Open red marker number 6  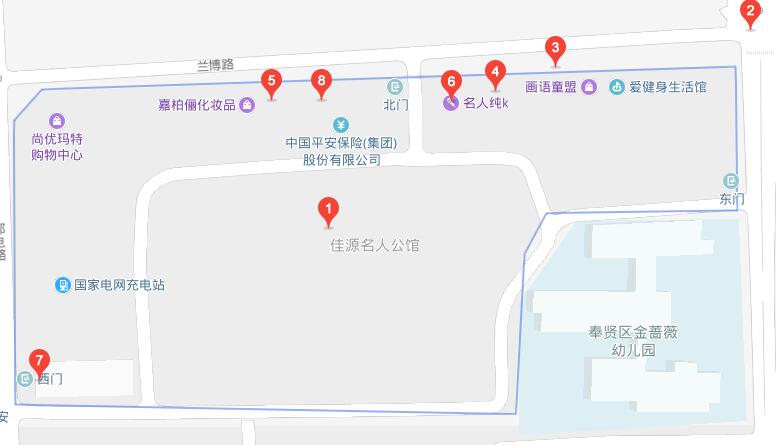451,81
